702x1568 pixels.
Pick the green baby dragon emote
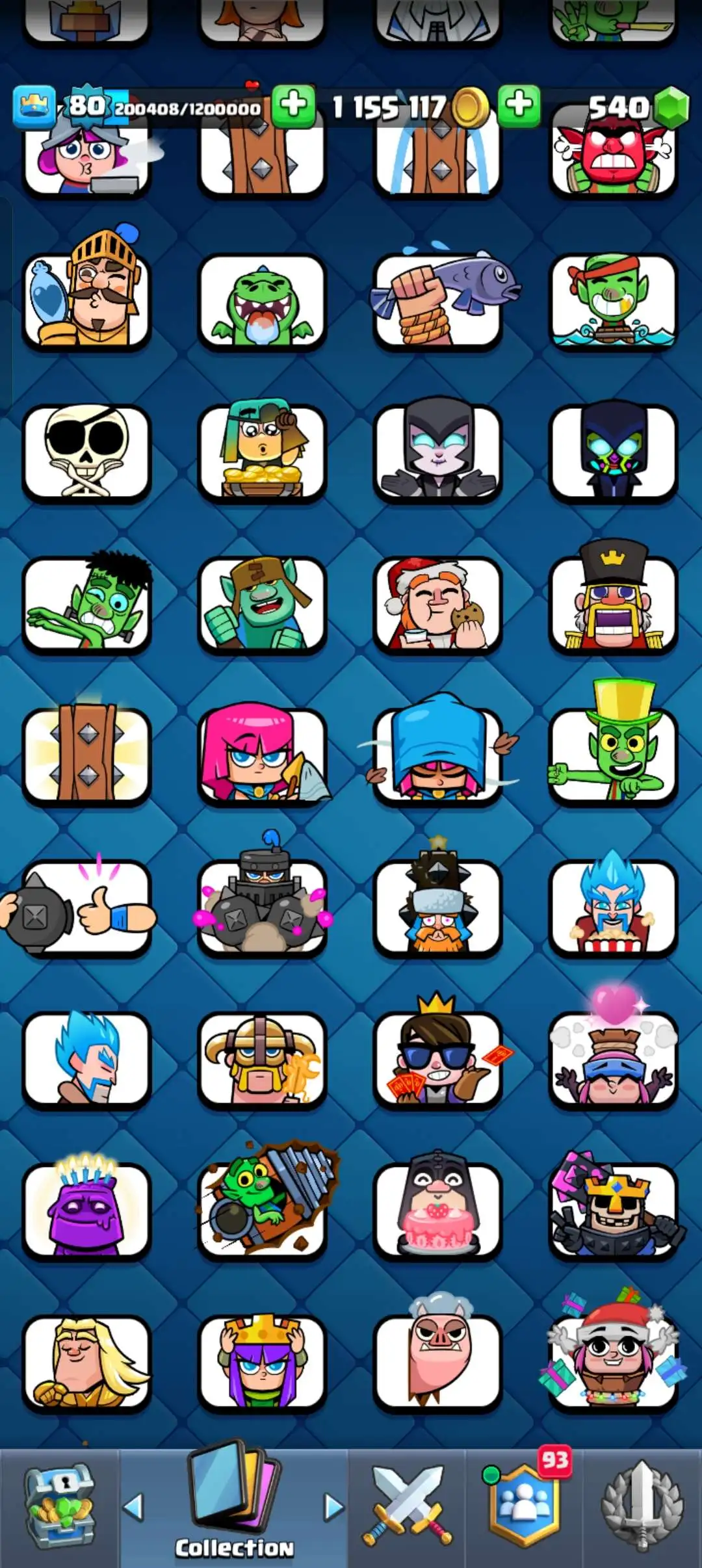pyautogui.click(x=262, y=302)
